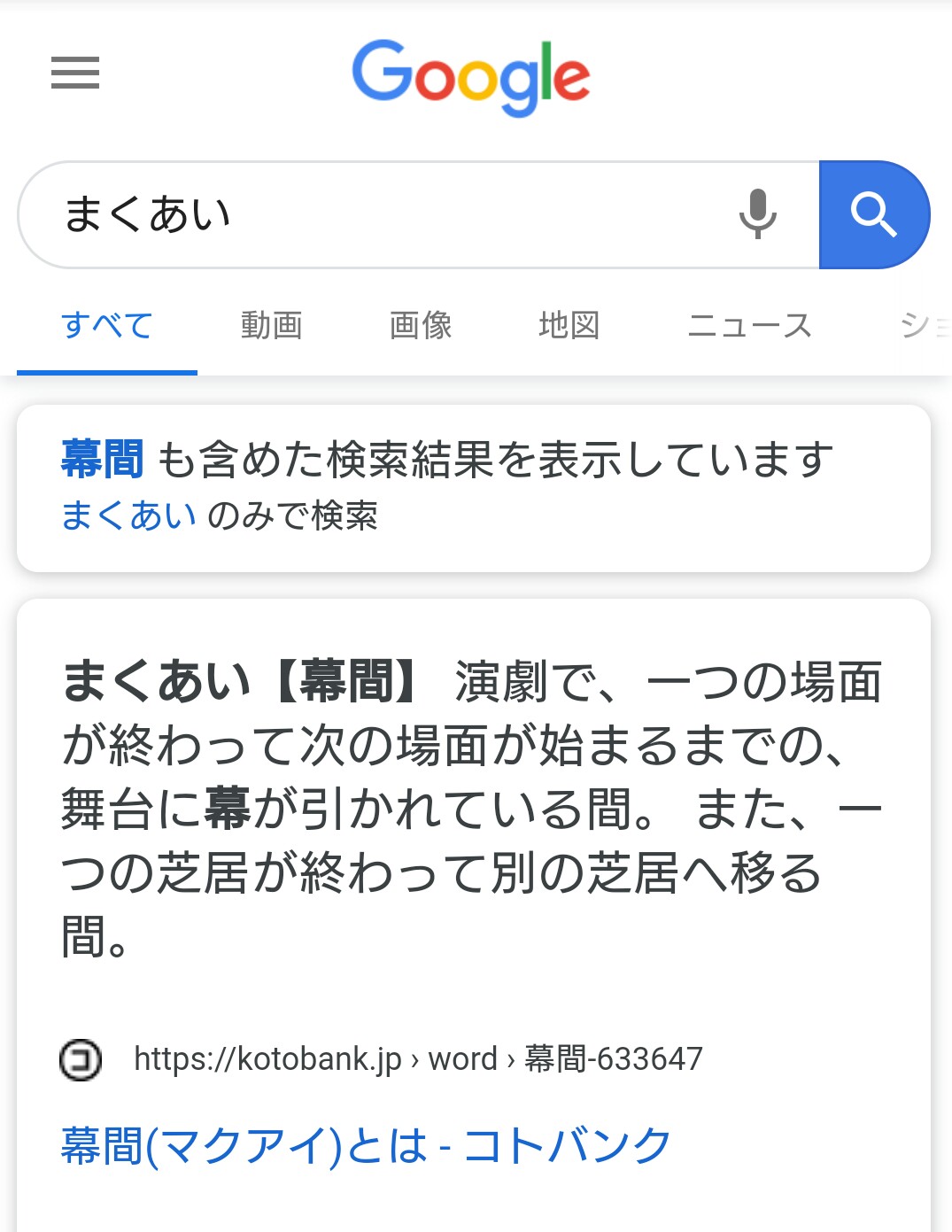Select the すべて tab

(107, 326)
